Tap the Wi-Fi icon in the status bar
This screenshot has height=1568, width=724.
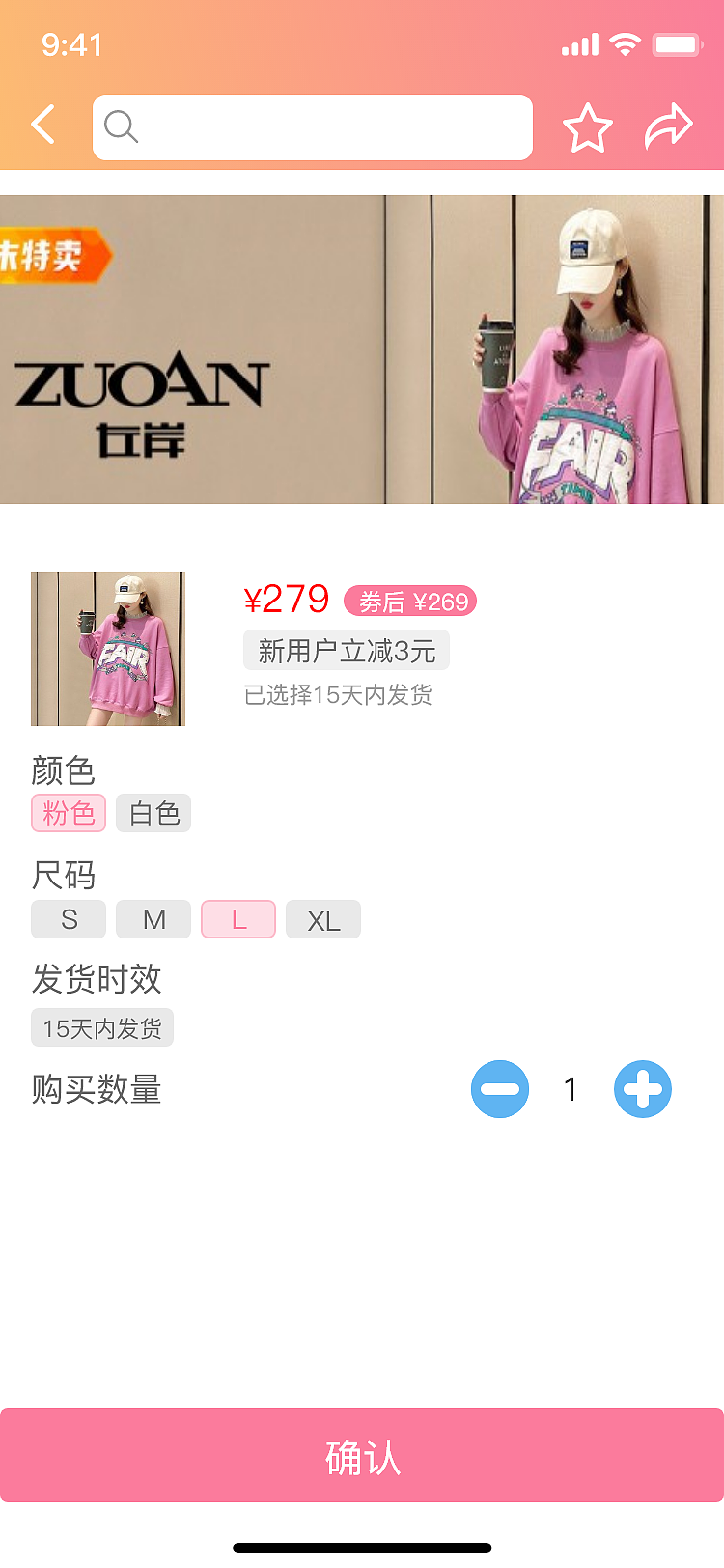(625, 43)
